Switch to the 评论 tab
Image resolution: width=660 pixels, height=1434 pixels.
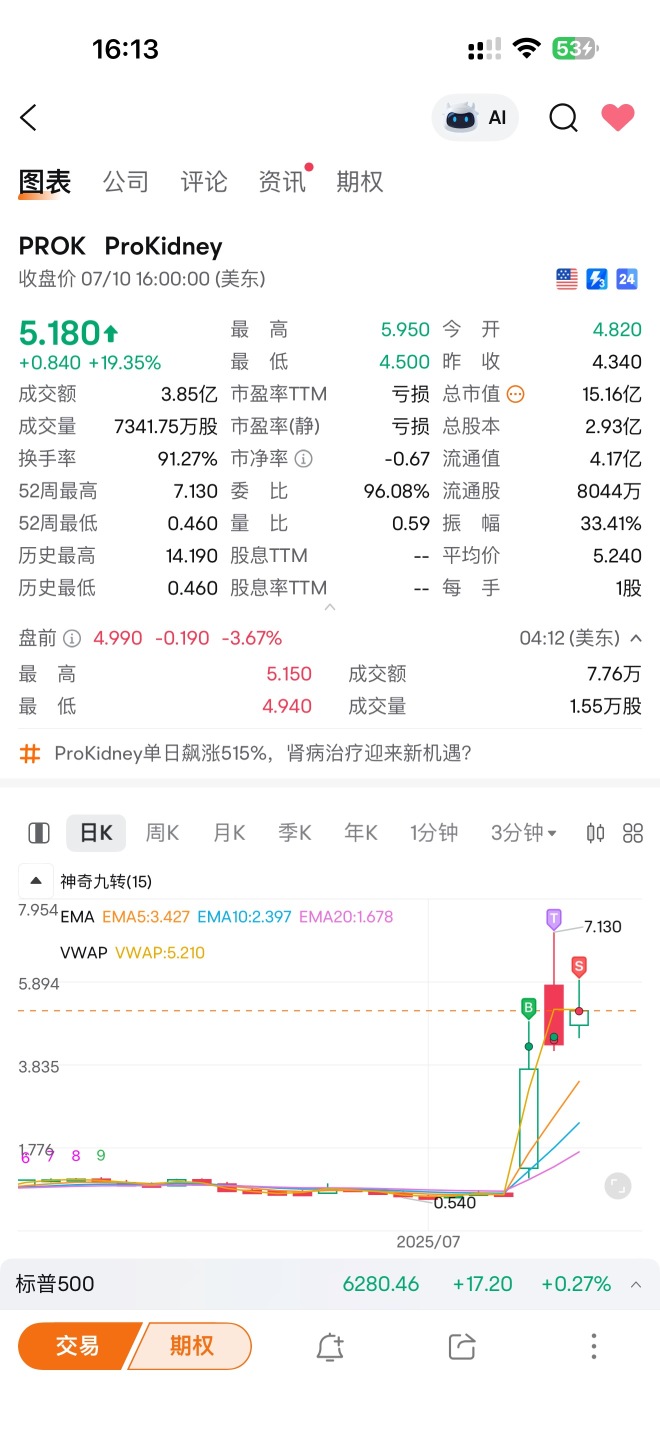[204, 182]
